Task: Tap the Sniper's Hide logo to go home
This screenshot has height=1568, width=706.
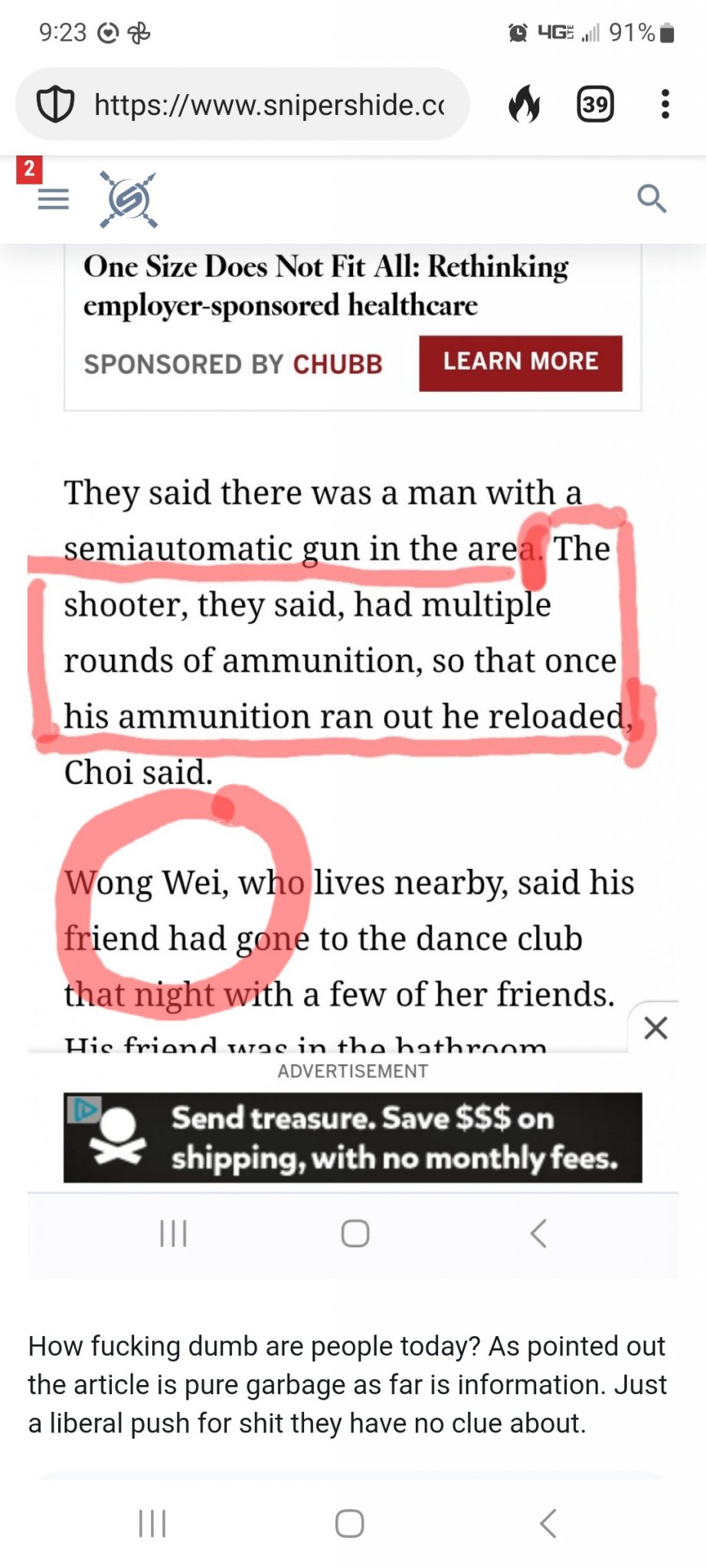Action: pyautogui.click(x=128, y=200)
